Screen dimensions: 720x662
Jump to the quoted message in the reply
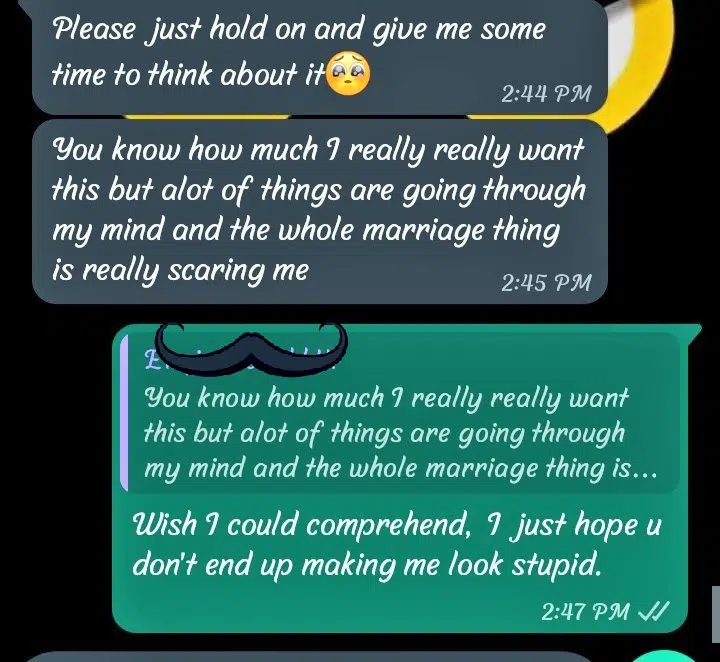[x=398, y=432]
